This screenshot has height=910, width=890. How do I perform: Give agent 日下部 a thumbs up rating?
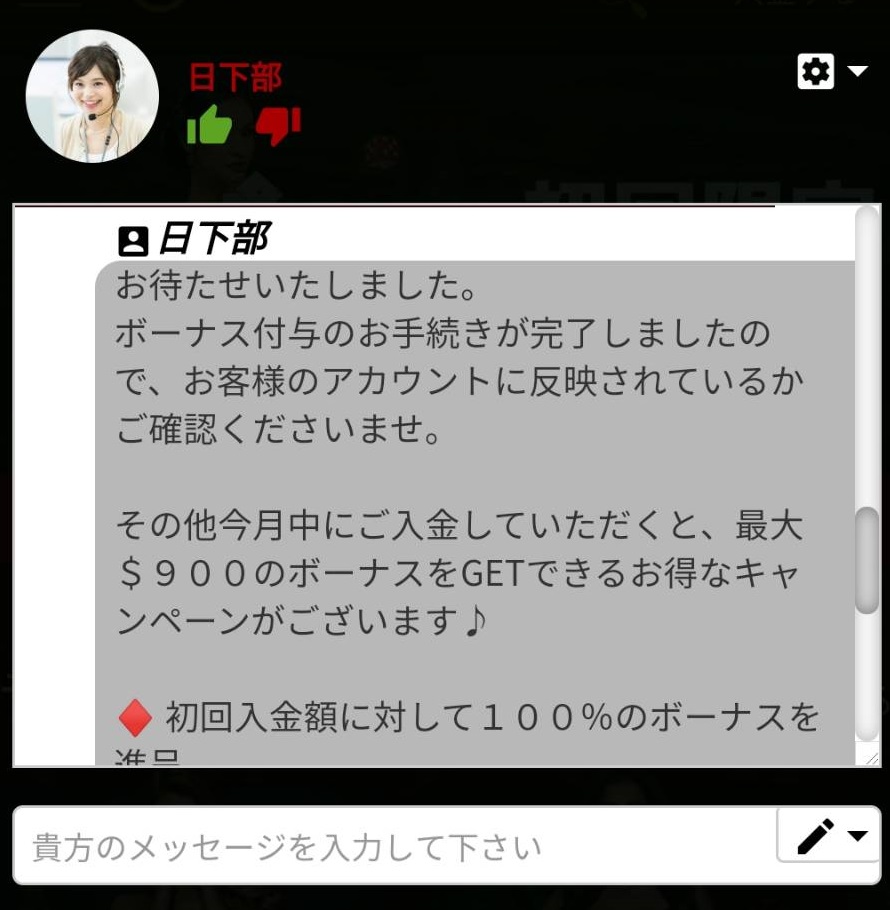pos(209,127)
